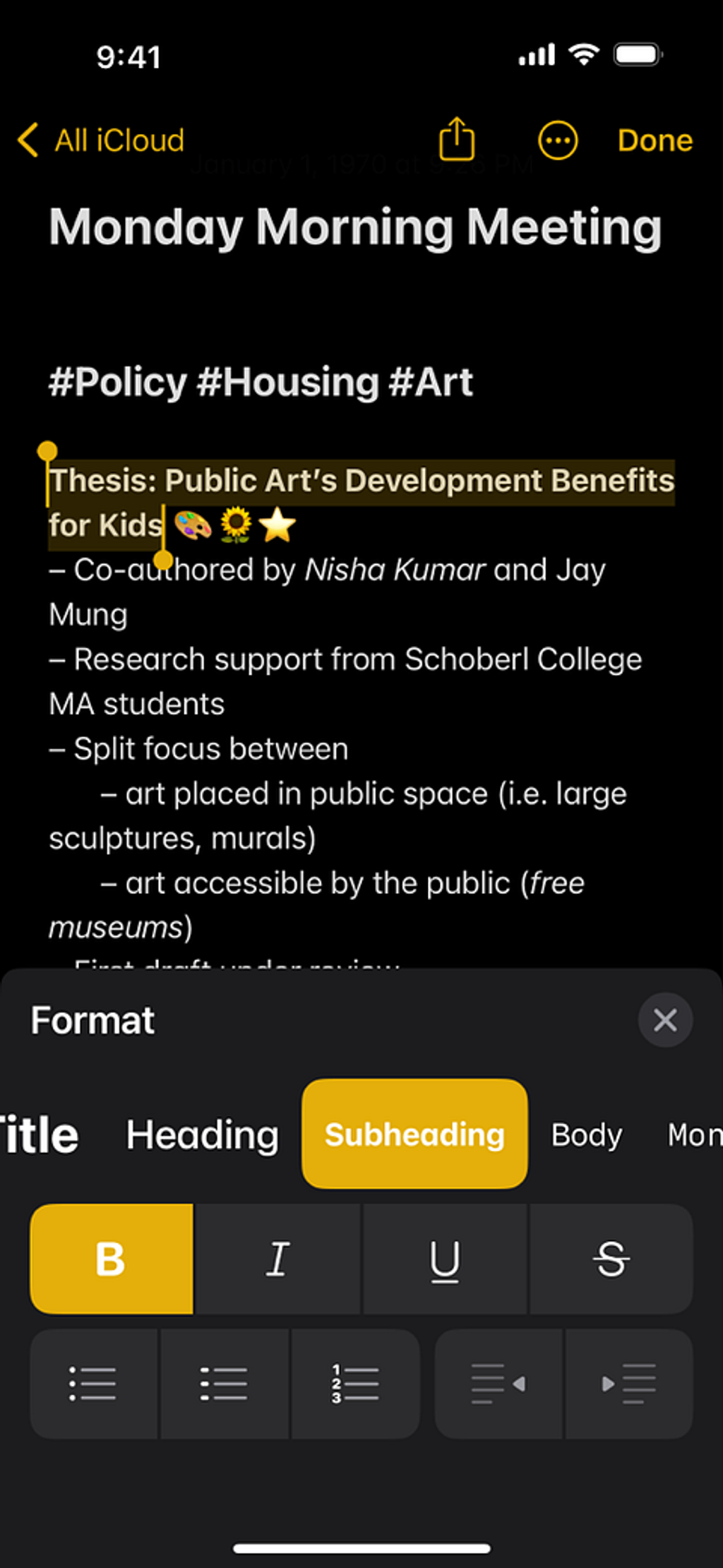Share this note
Image resolution: width=723 pixels, height=1568 pixels.
point(457,139)
